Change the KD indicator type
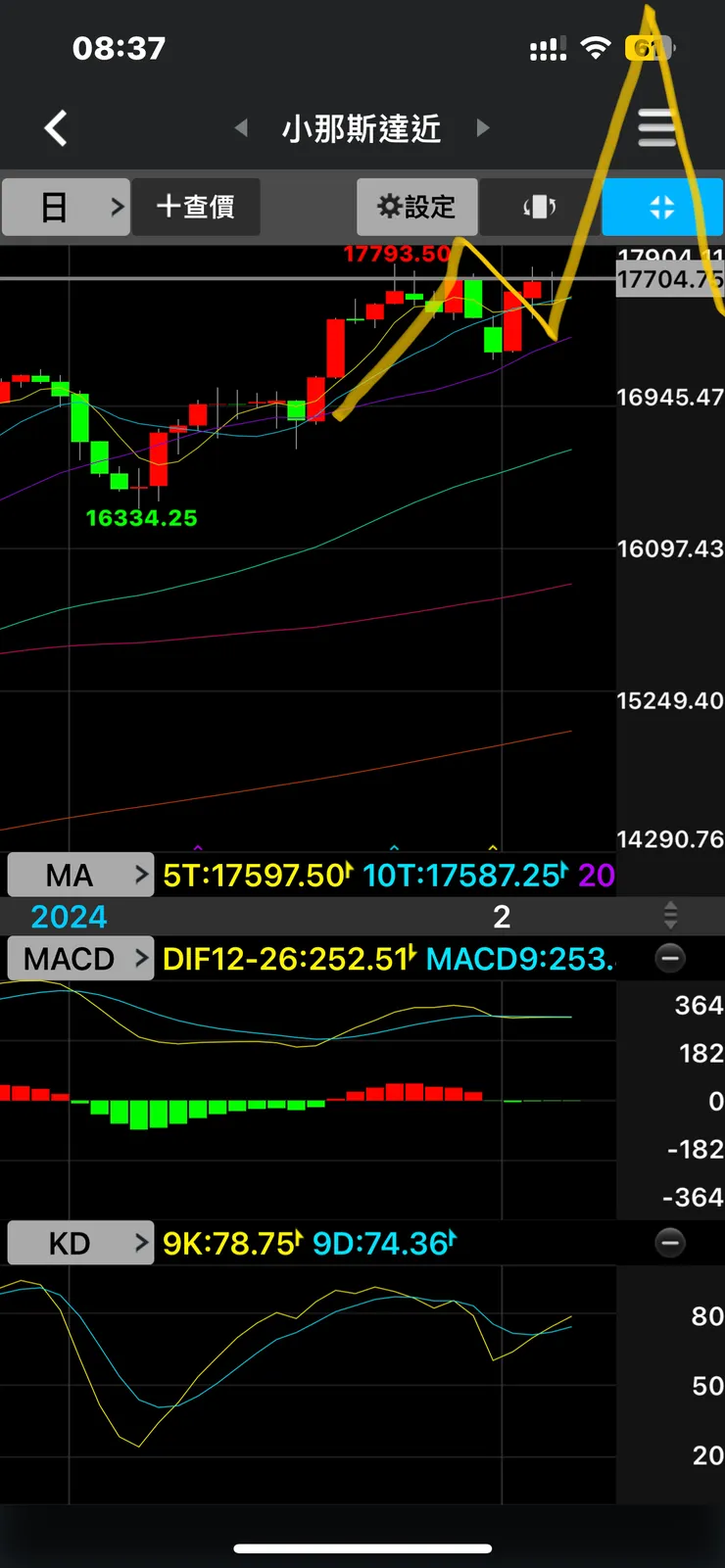 click(x=80, y=1243)
